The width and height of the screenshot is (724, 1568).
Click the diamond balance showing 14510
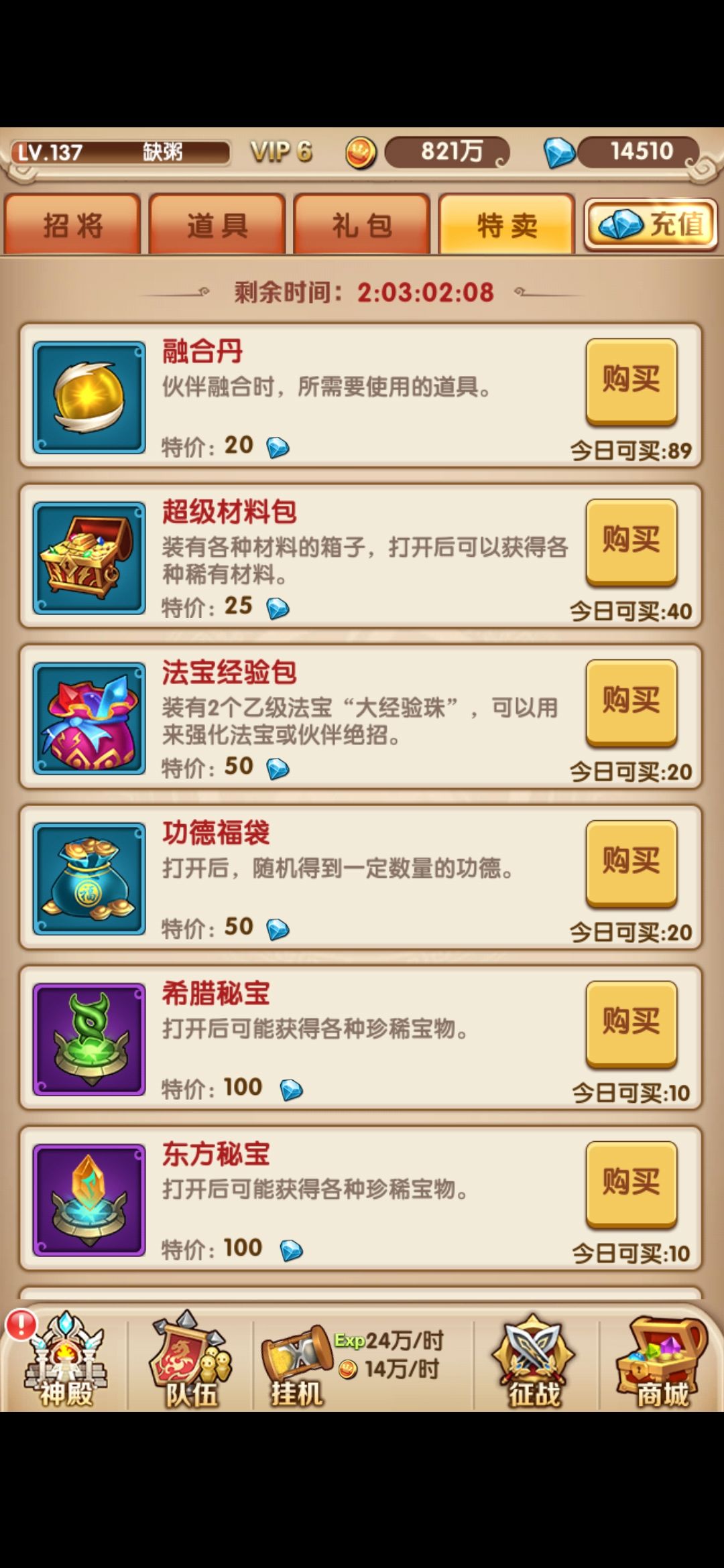click(637, 151)
